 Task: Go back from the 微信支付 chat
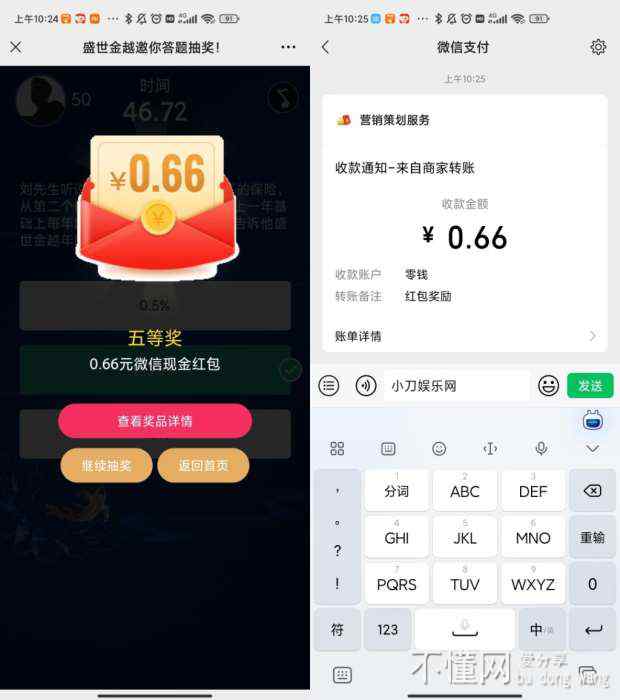326,47
